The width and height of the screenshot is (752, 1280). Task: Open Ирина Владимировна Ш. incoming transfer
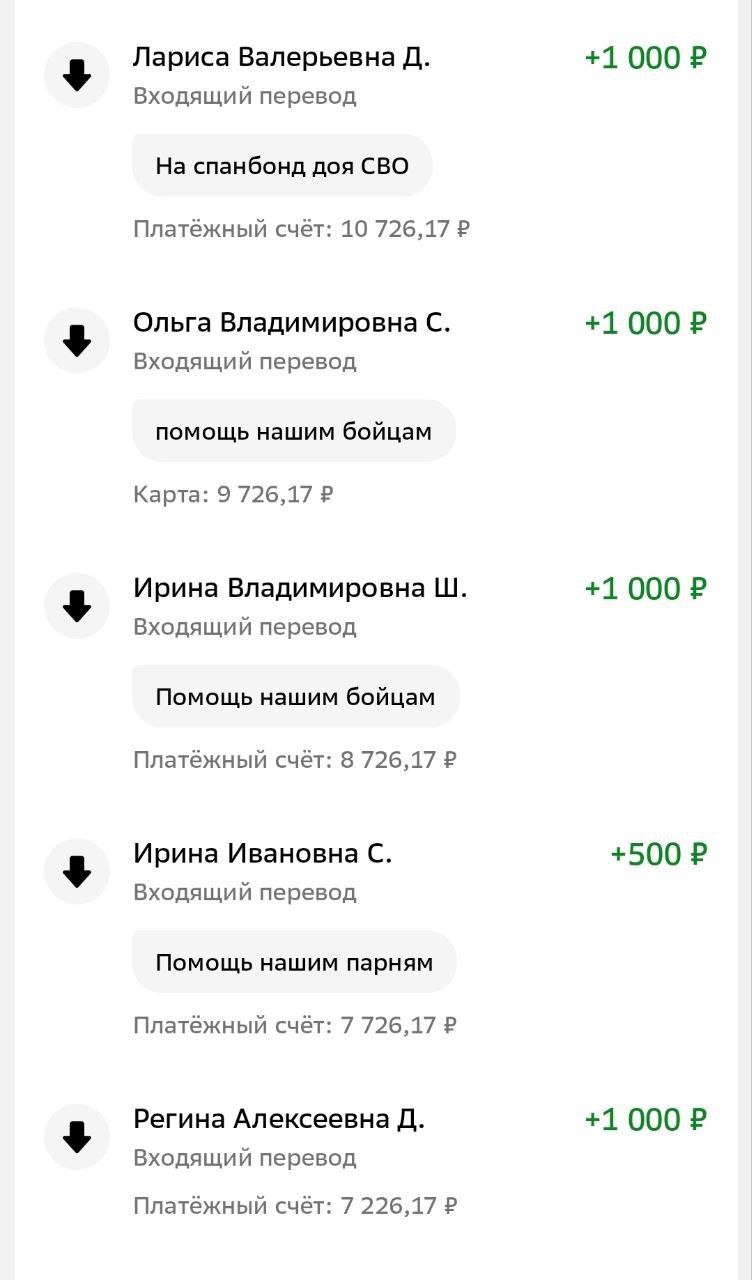[299, 589]
